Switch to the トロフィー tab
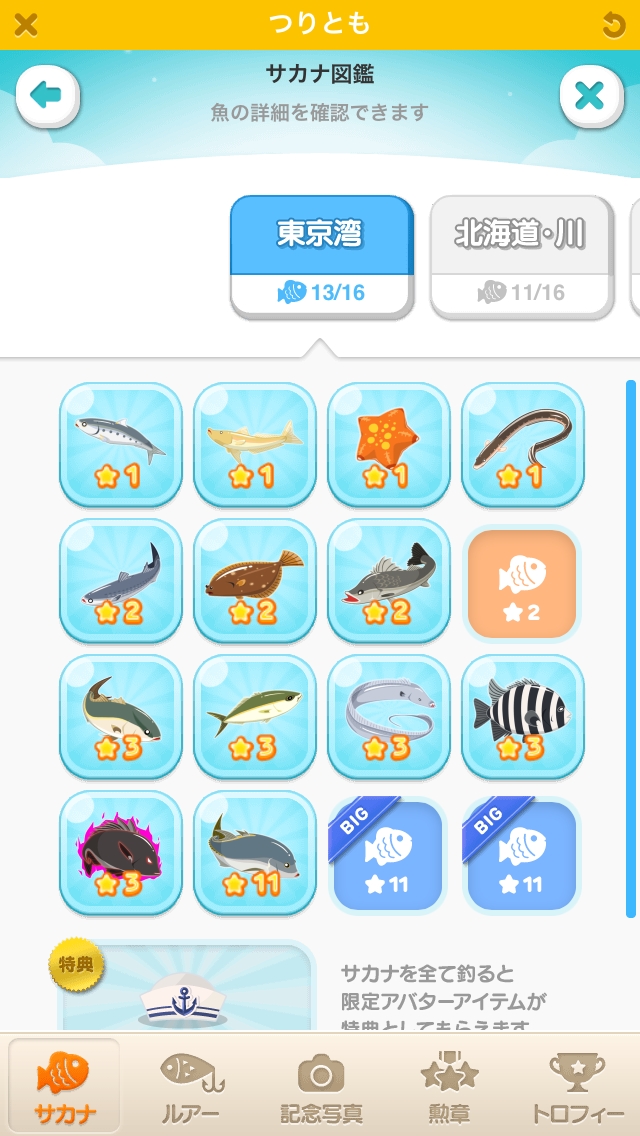The width and height of the screenshot is (640, 1136). [576, 1086]
